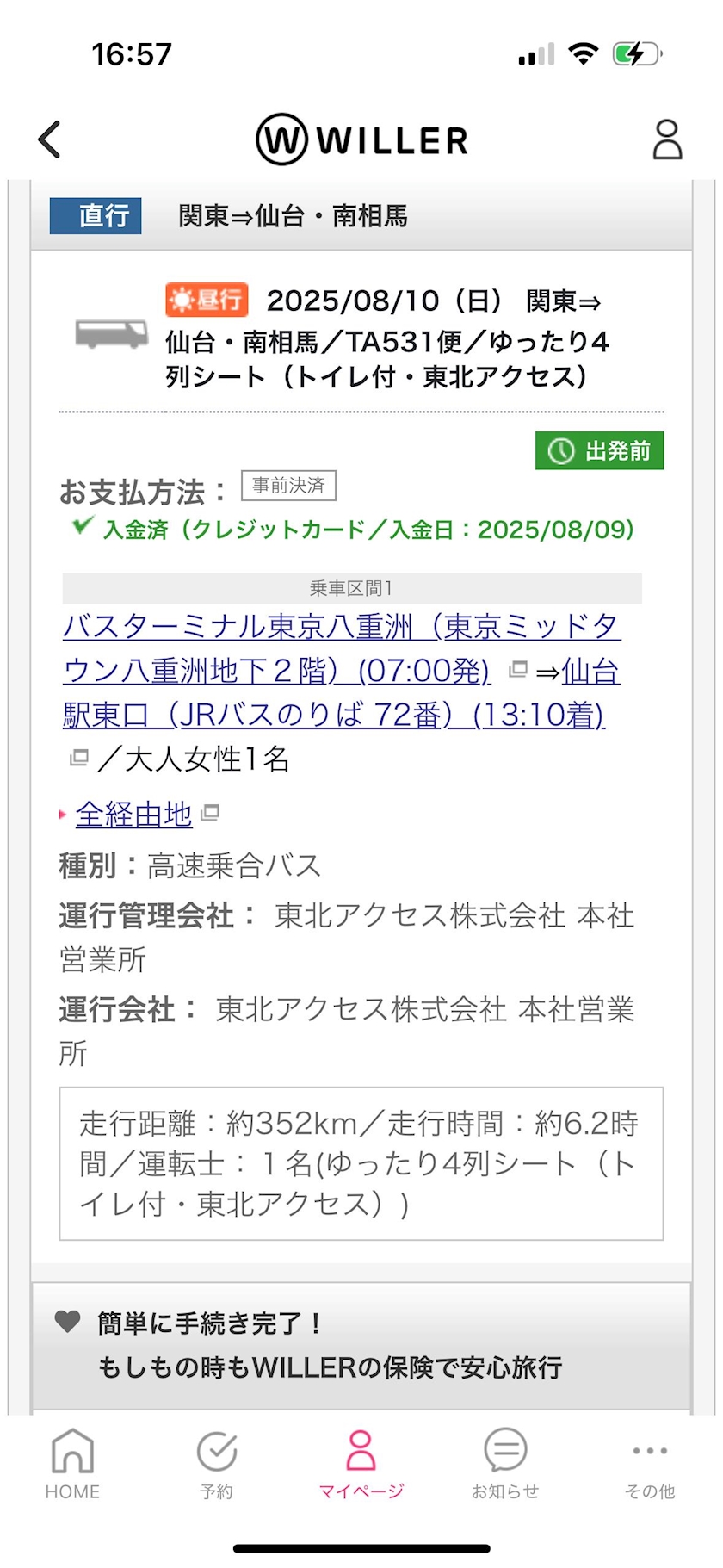Screen dimensions: 723x1568
Task: Open the WILLER insurance banner
Action: [x=361, y=1345]
